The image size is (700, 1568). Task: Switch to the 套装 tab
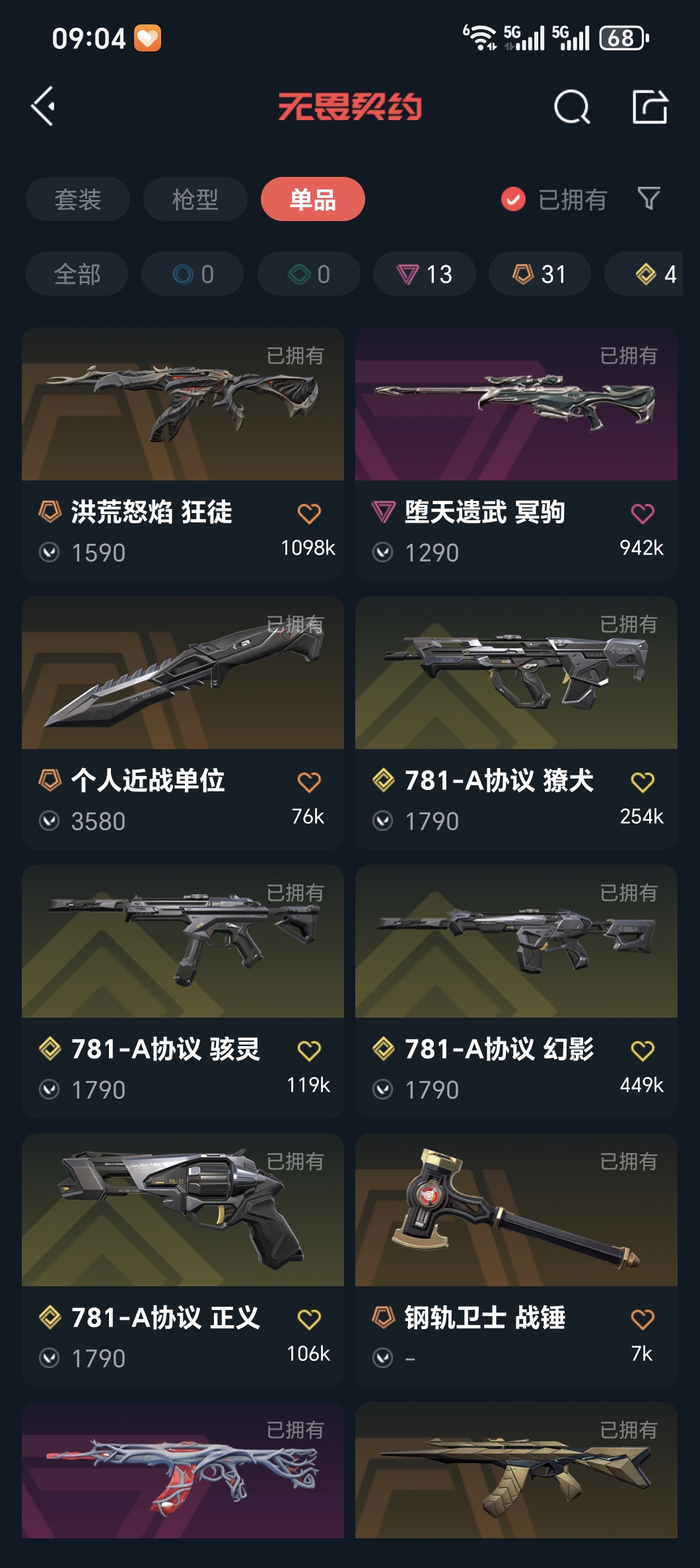click(x=77, y=199)
